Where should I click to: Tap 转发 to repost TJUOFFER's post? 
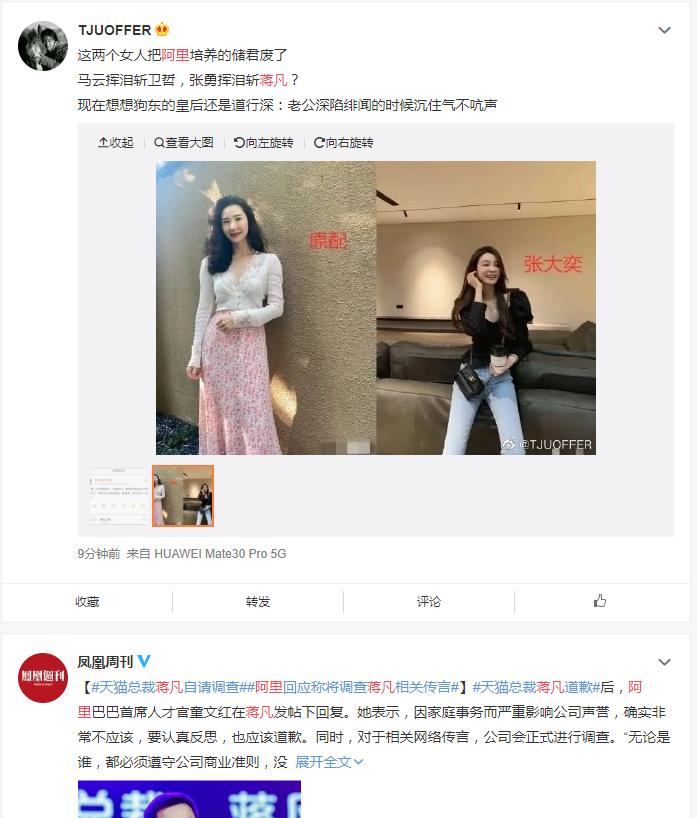(258, 601)
